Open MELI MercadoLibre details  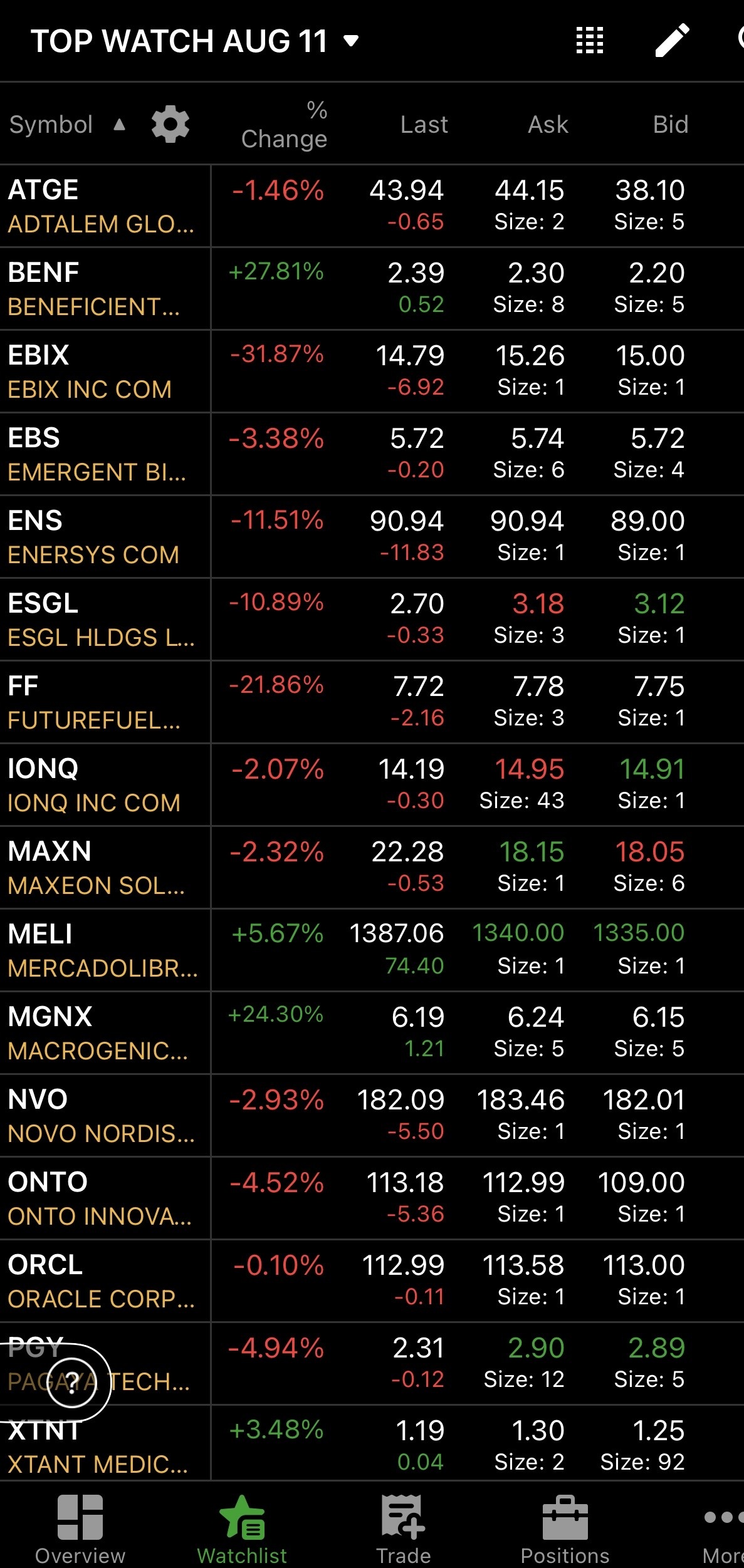coord(372,950)
